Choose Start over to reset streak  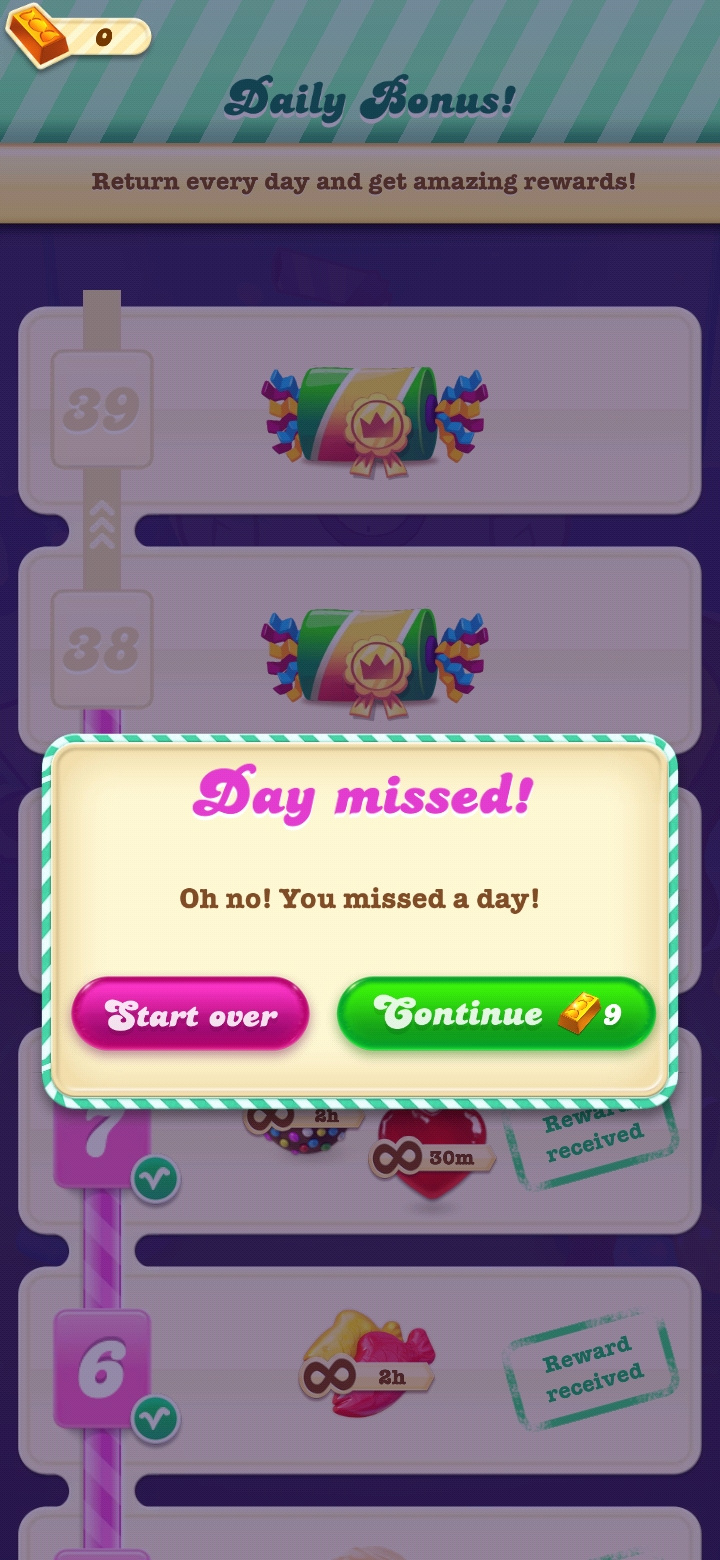[190, 1015]
